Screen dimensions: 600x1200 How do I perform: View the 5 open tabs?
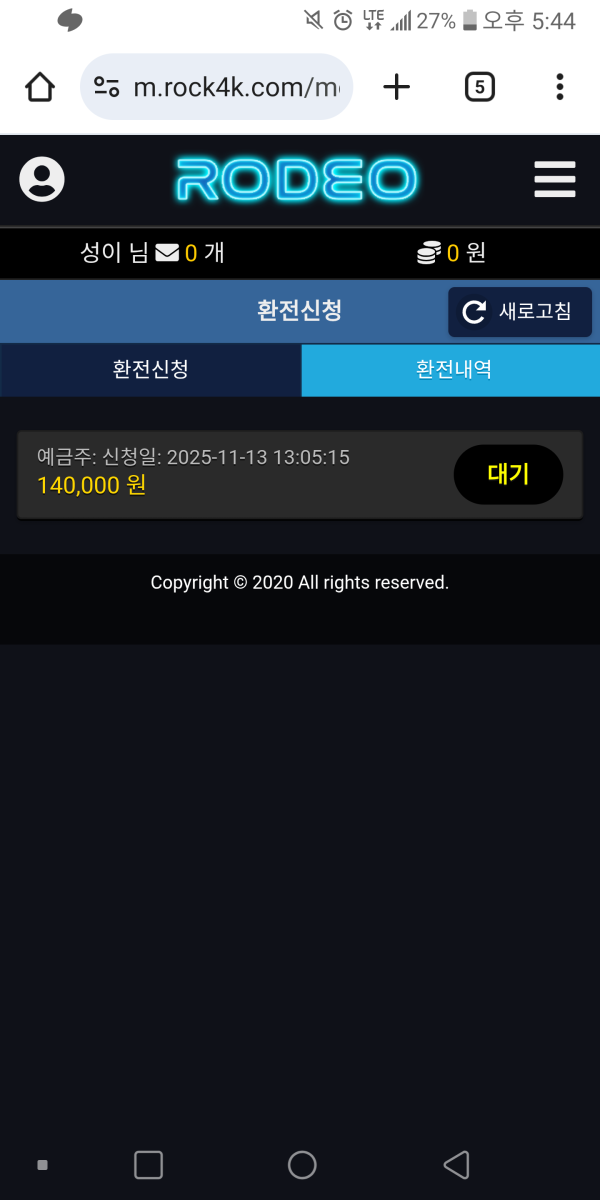click(479, 87)
